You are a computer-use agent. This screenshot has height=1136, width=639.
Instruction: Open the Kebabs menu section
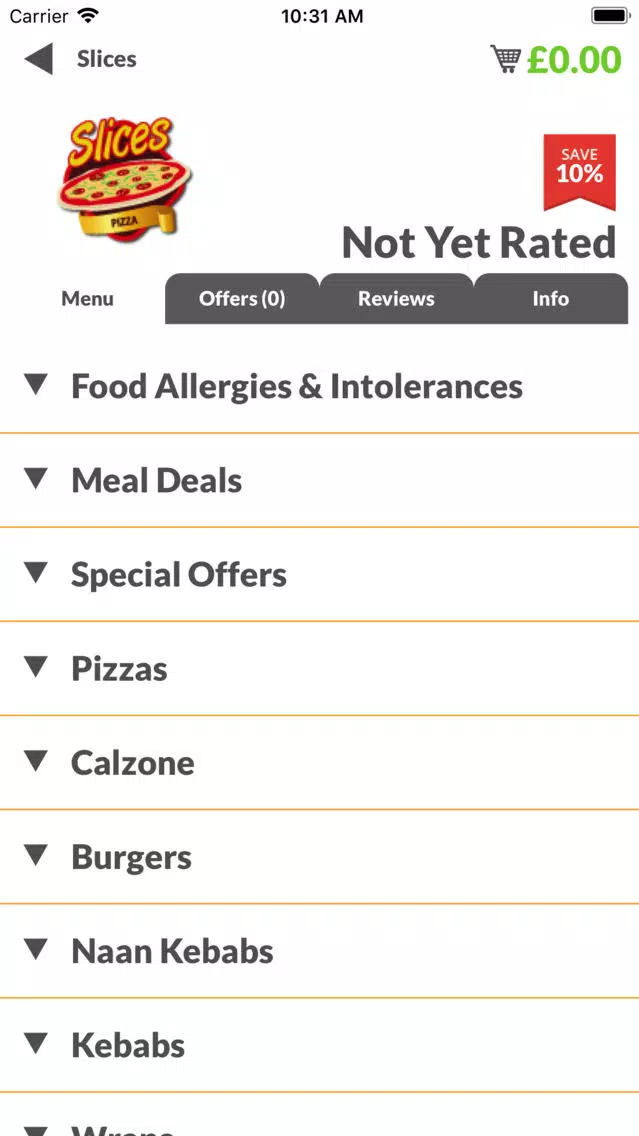tap(320, 1045)
